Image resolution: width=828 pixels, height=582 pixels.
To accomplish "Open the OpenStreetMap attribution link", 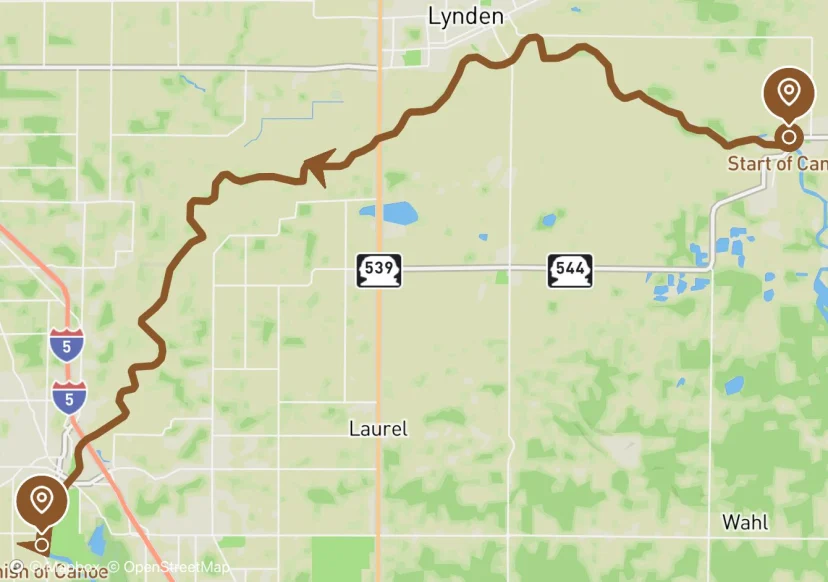I will pos(169,569).
